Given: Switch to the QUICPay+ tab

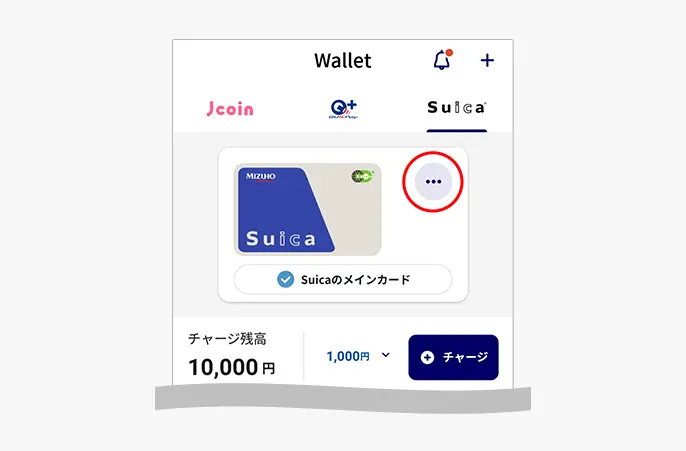Looking at the screenshot, I should coord(343,108).
